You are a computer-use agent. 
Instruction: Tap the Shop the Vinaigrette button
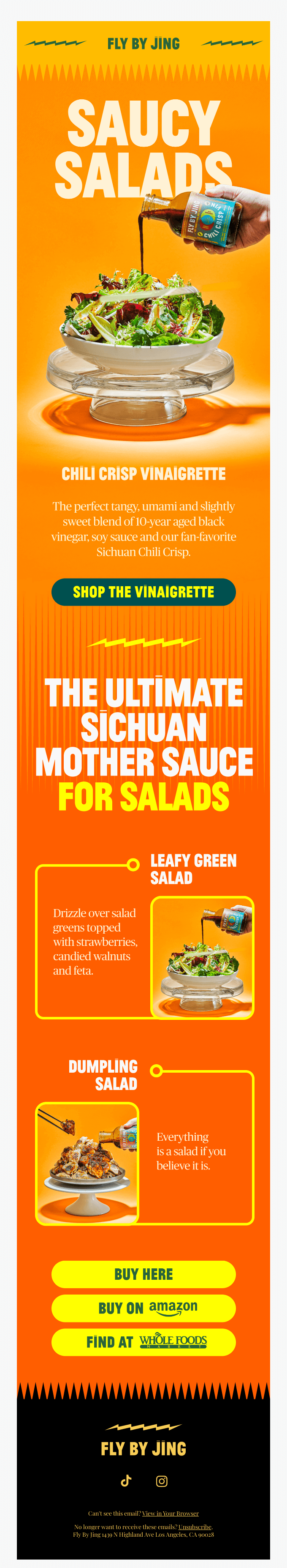point(143,592)
